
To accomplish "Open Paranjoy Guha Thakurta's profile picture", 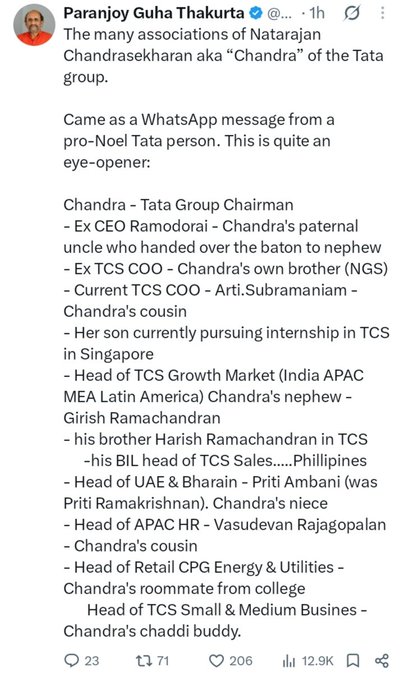I will point(34,25).
